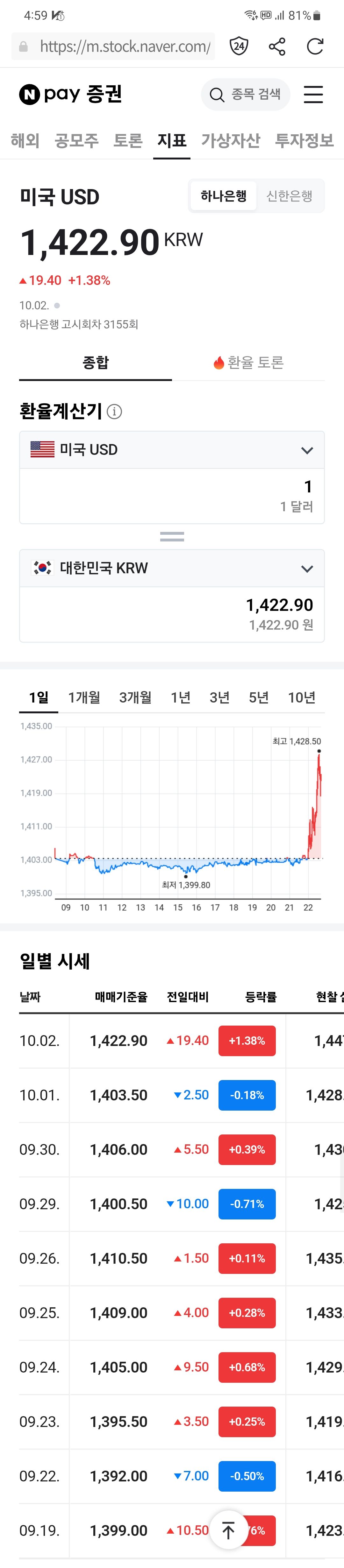Expand the 대한민국 KRW currency dropdown
Image resolution: width=344 pixels, height=1568 pixels.
click(307, 569)
